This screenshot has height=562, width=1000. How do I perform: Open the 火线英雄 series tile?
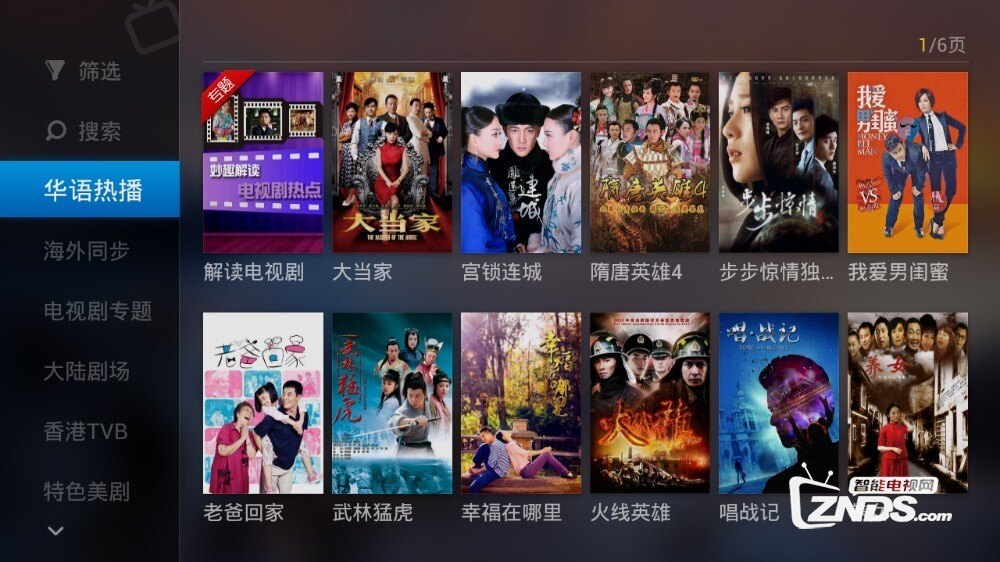(x=649, y=403)
